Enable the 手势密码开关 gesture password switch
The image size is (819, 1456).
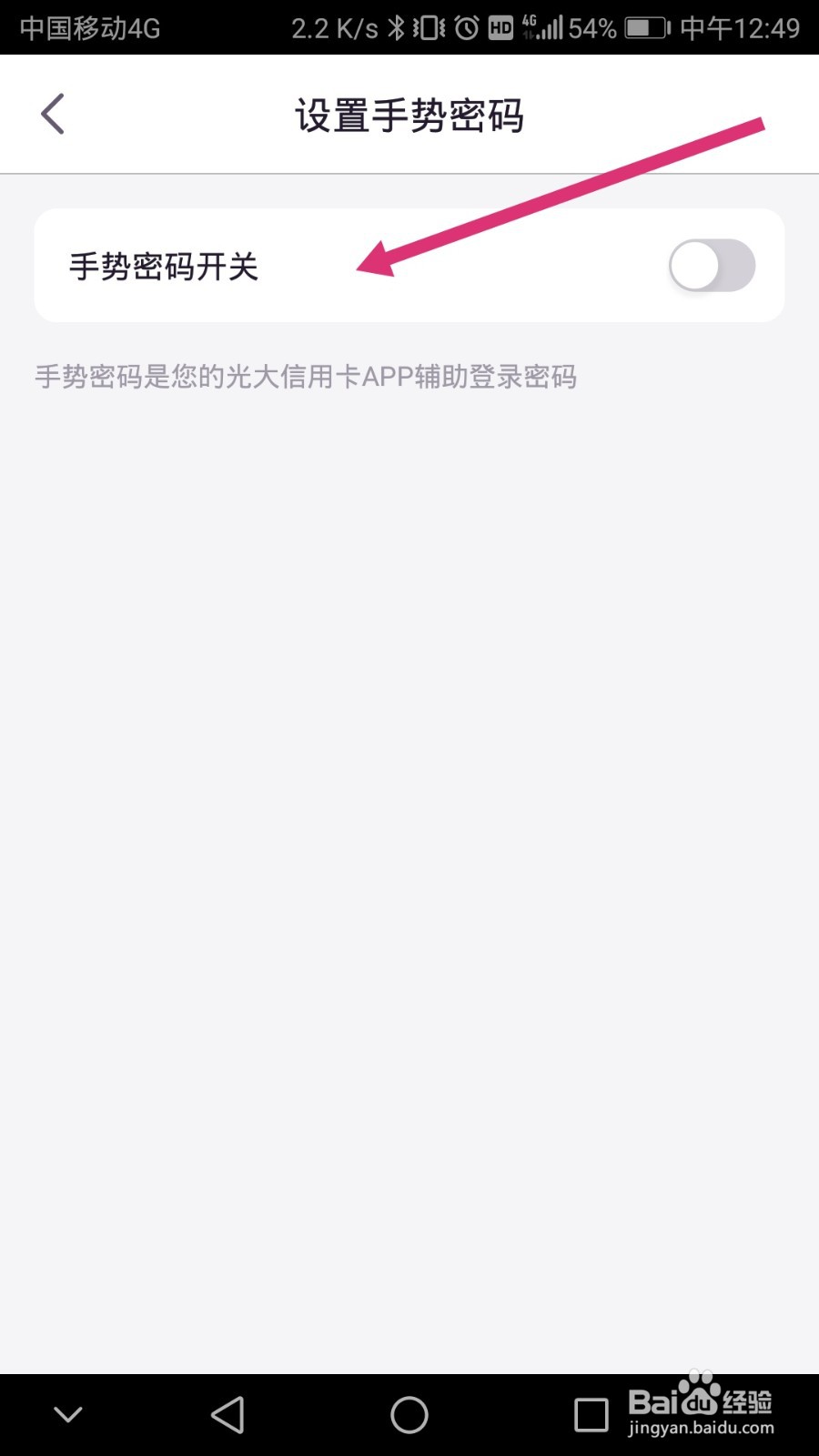tap(713, 265)
